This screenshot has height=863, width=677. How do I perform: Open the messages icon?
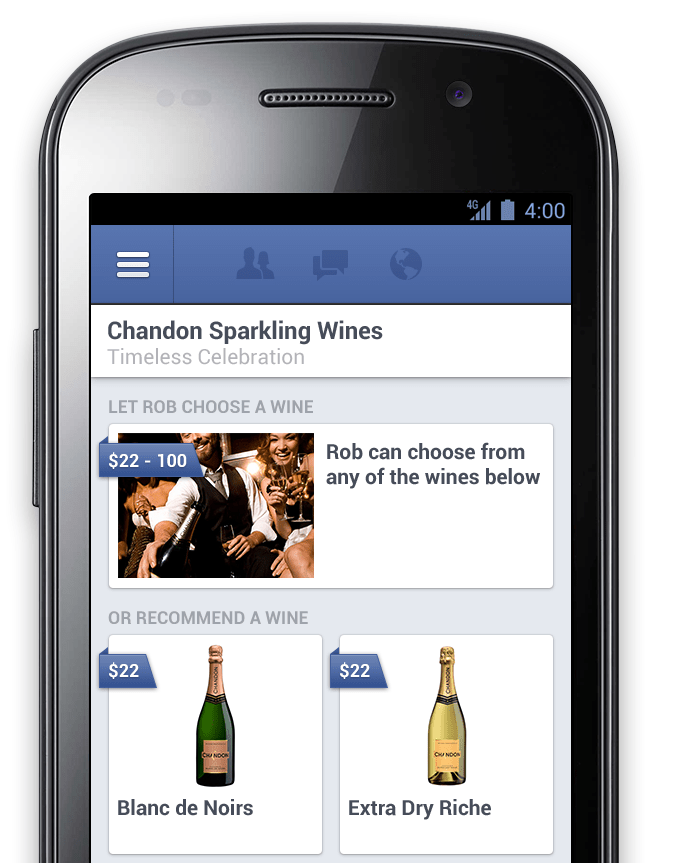(330, 265)
